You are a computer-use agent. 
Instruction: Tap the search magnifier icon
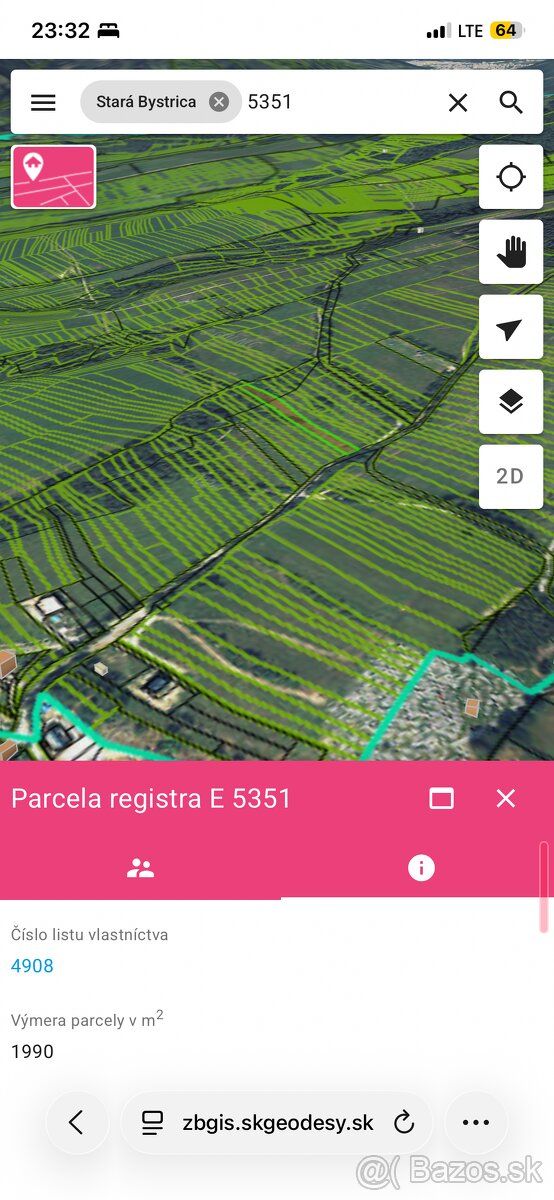[x=511, y=102]
